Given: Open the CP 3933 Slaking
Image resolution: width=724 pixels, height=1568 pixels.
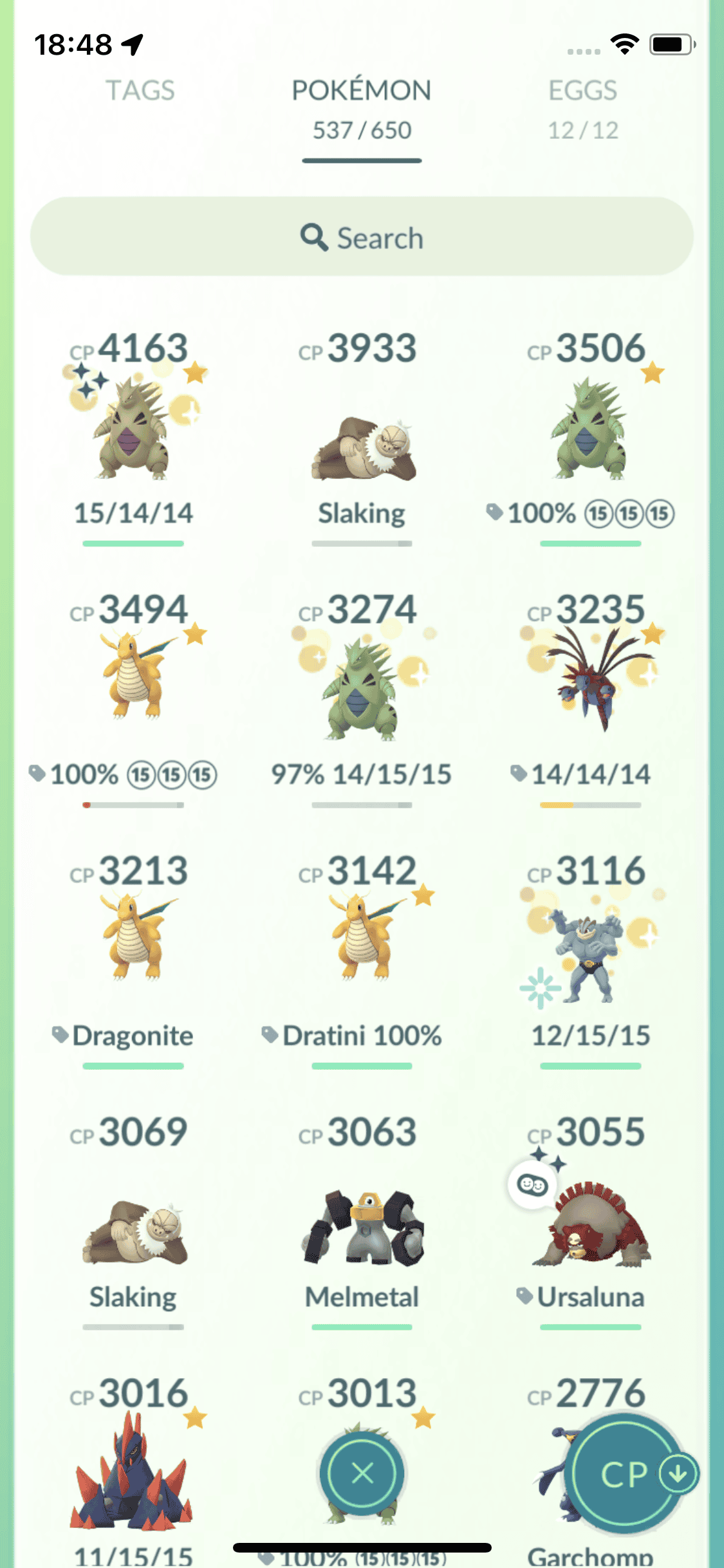Looking at the screenshot, I should pos(362,444).
